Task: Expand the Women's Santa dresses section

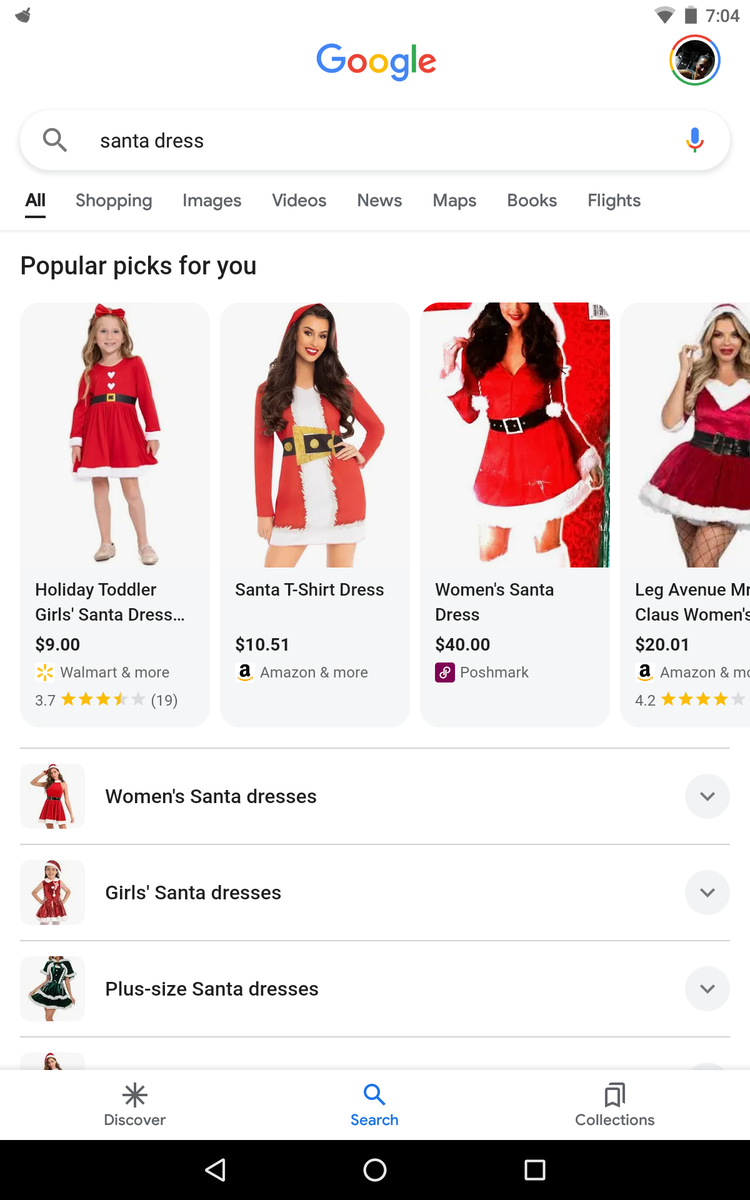Action: point(707,797)
